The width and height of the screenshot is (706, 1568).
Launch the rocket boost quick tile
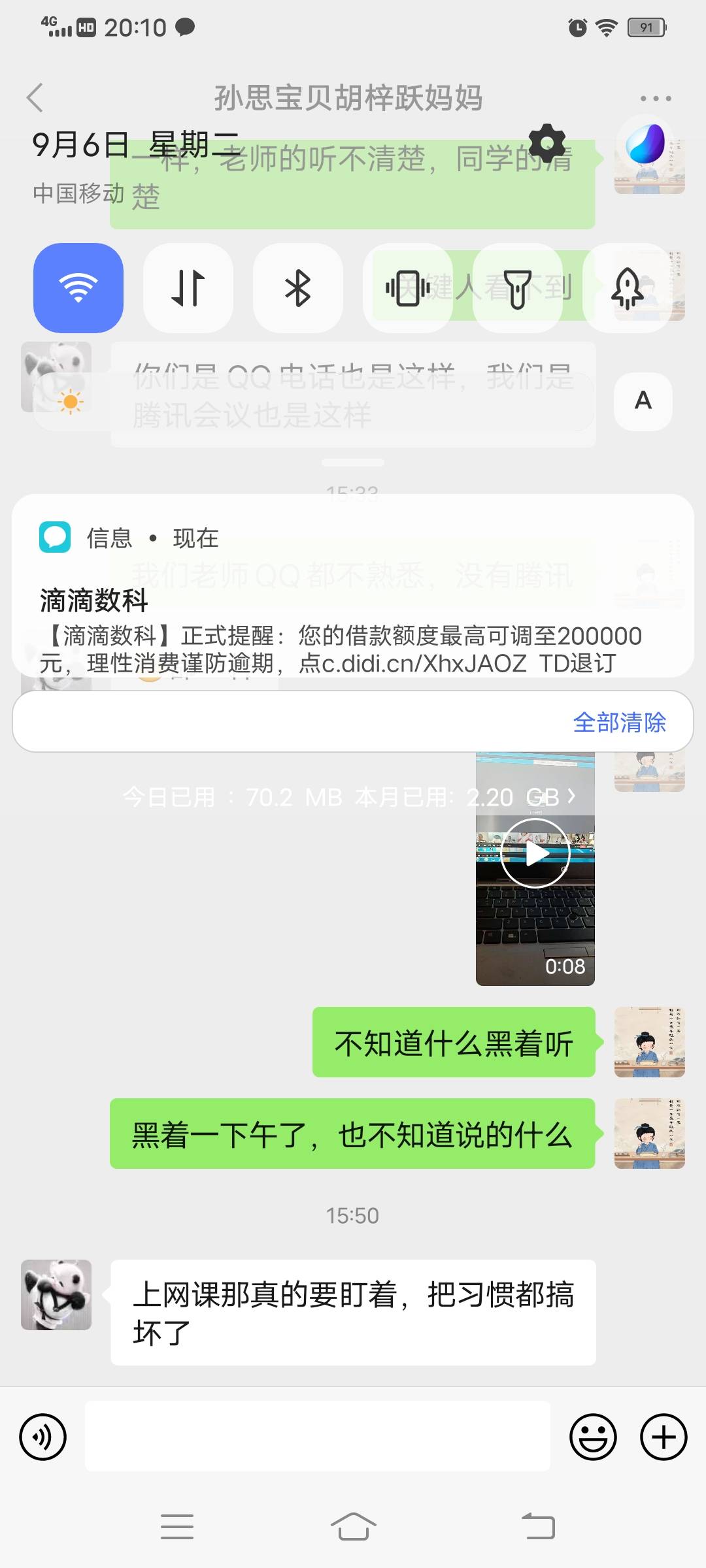point(627,288)
